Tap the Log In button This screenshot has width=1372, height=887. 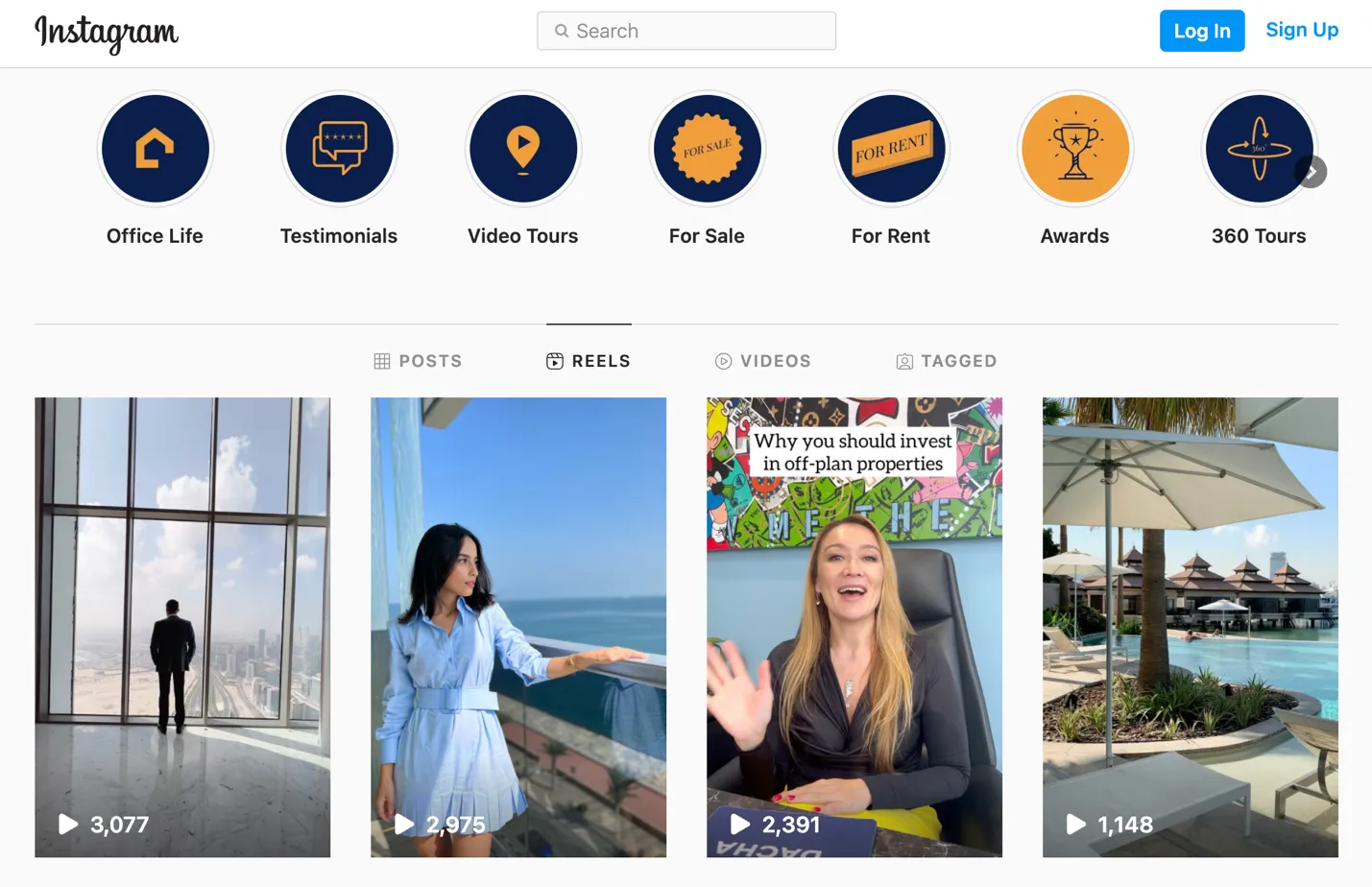point(1201,31)
